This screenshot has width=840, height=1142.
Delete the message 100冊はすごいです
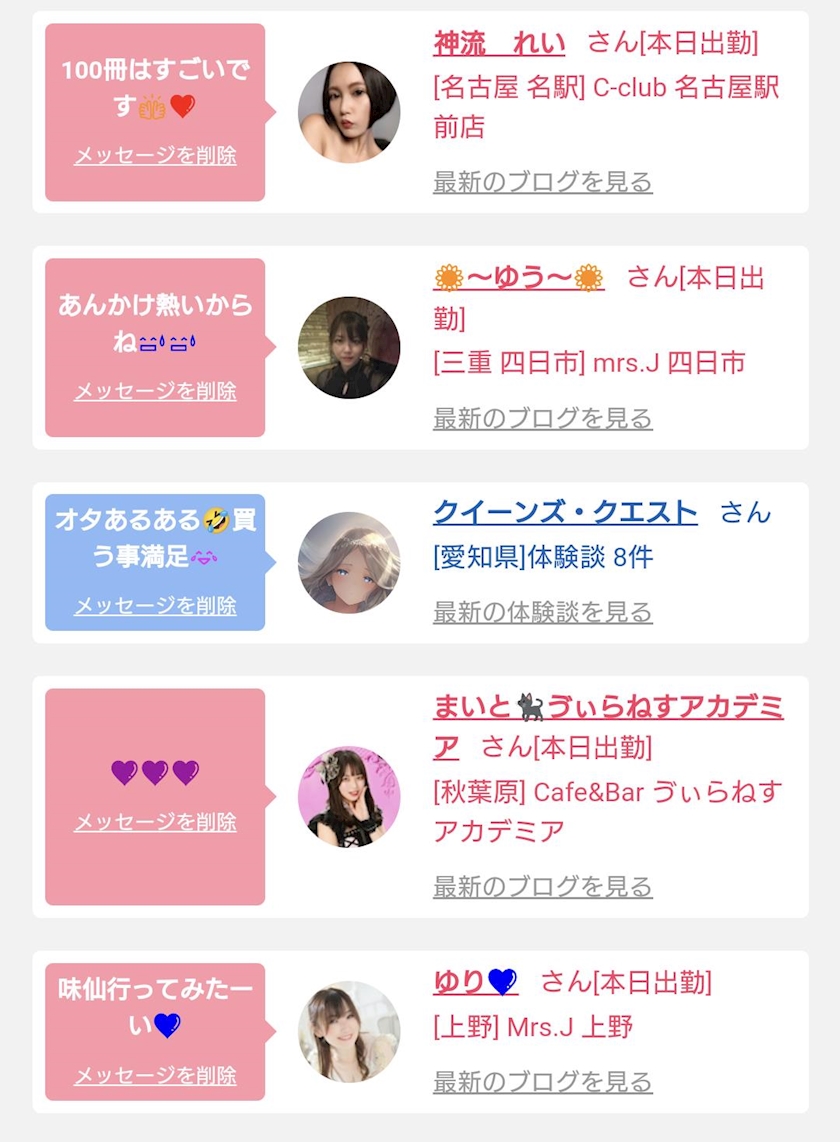pos(155,155)
